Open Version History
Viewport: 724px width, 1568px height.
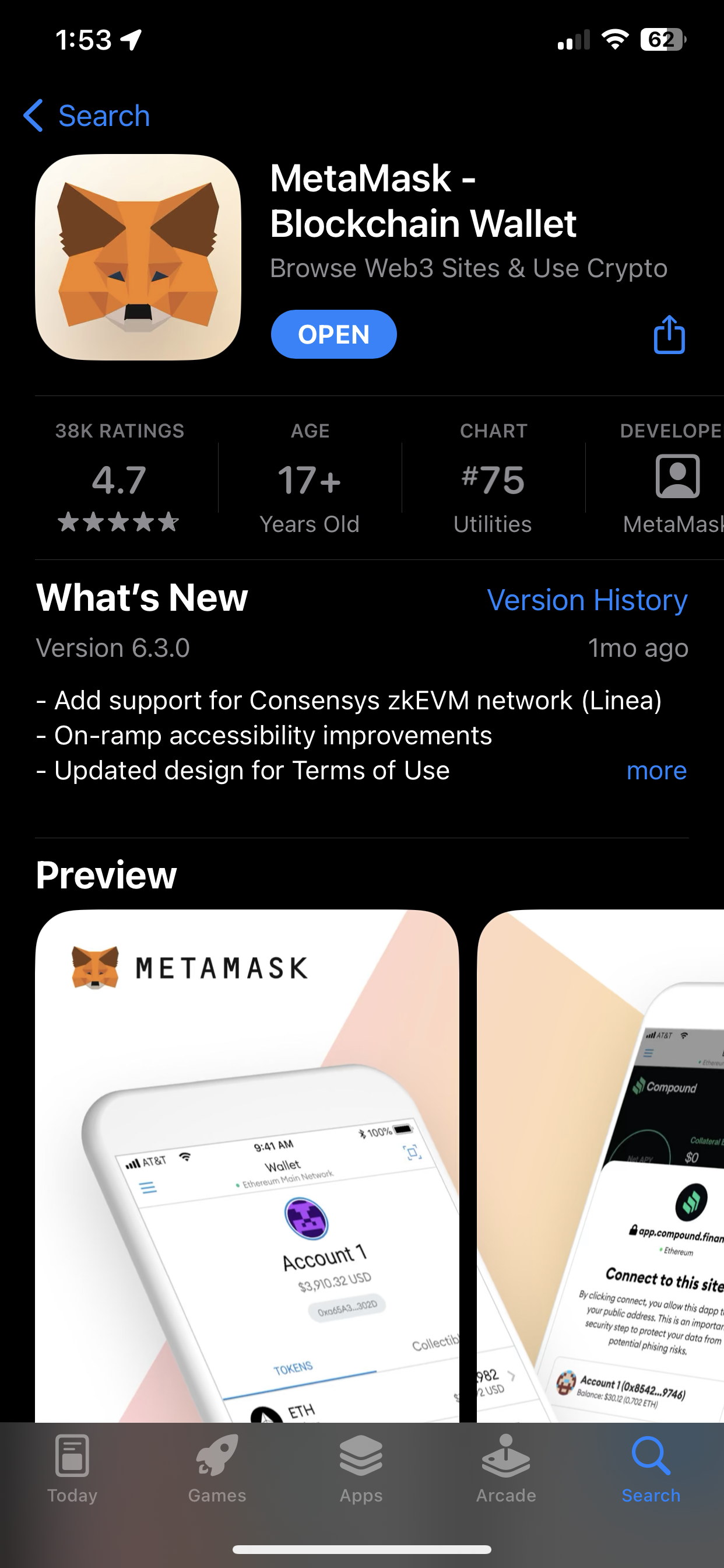[586, 600]
